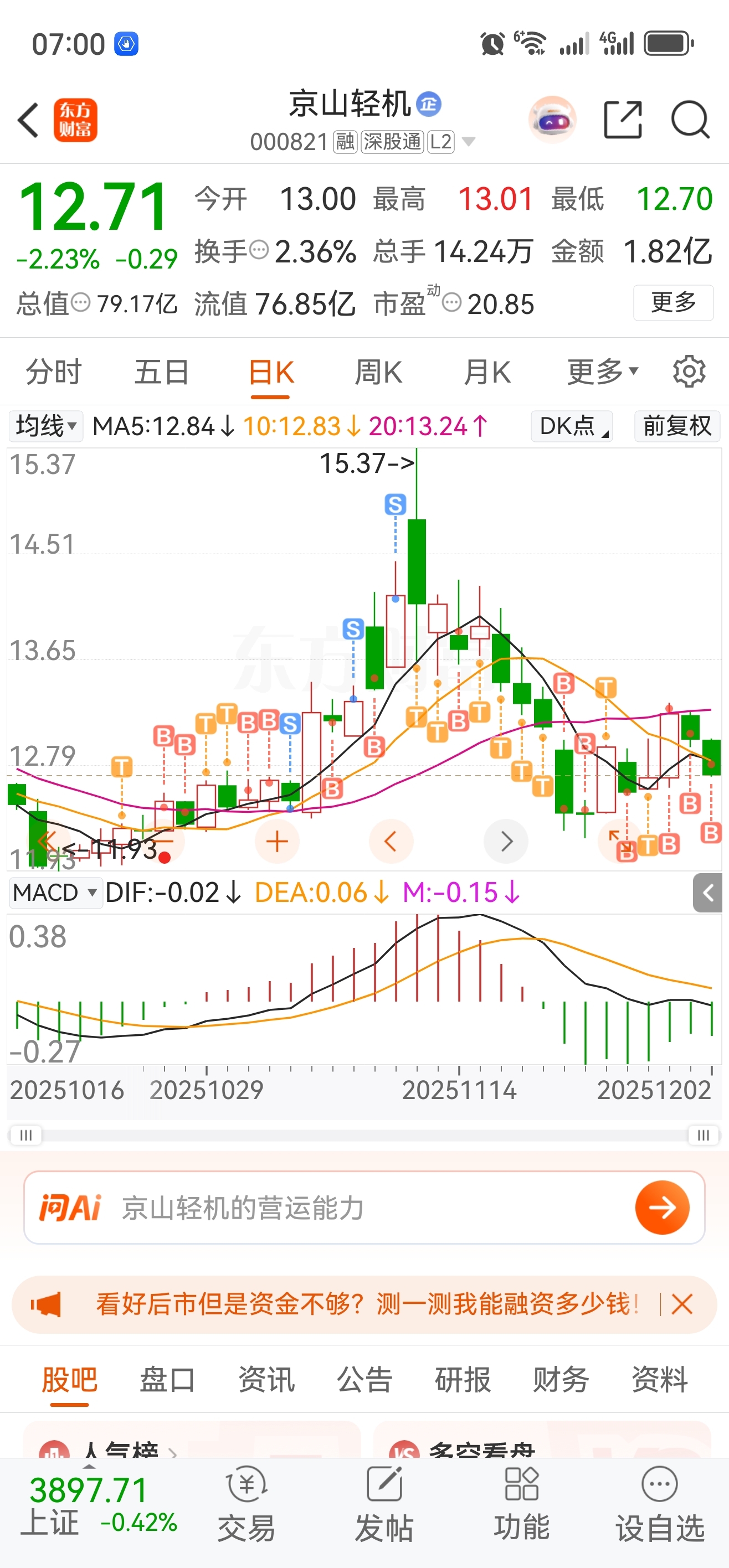
Task: Dismiss the 融资 promotion banner
Action: 681,1304
